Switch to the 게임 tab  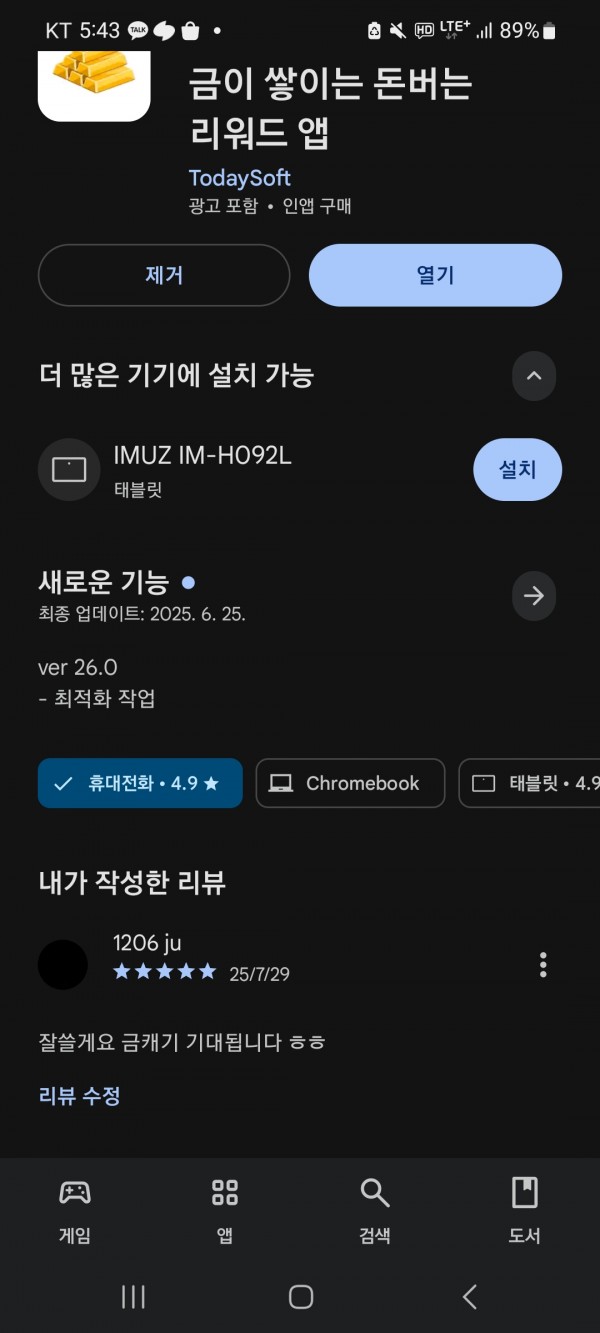coord(75,1210)
